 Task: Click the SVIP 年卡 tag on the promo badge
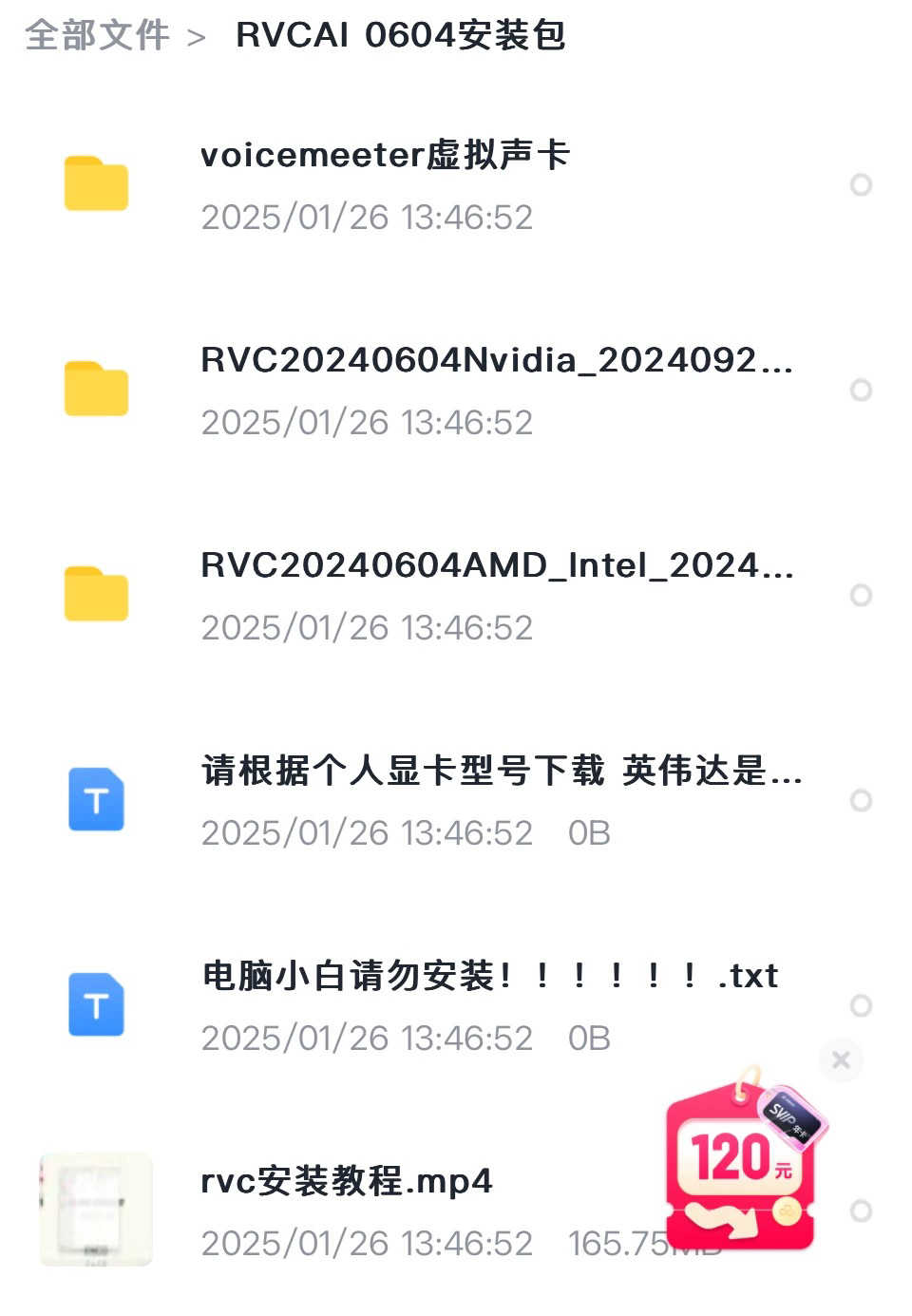(x=790, y=1112)
